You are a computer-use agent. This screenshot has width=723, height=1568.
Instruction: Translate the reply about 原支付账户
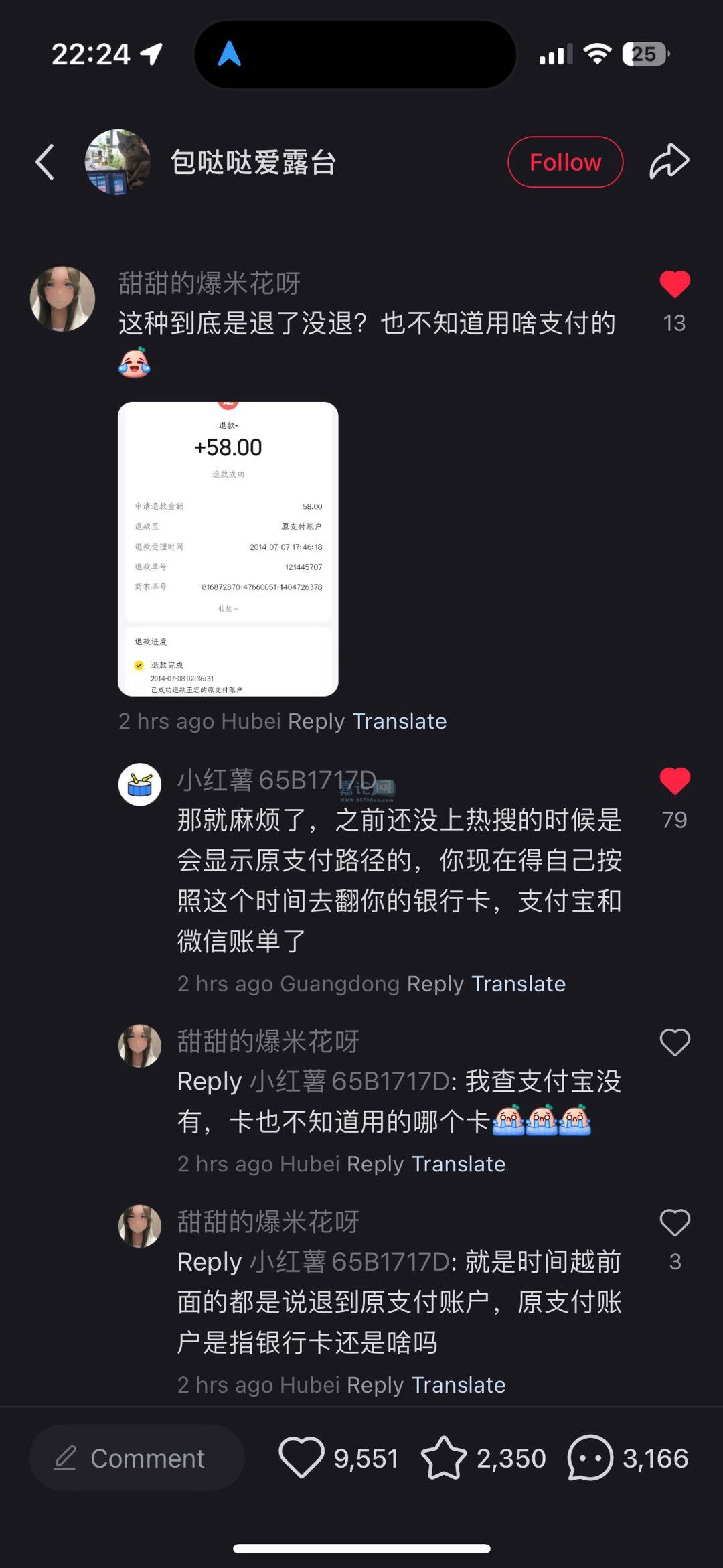pyautogui.click(x=458, y=1384)
